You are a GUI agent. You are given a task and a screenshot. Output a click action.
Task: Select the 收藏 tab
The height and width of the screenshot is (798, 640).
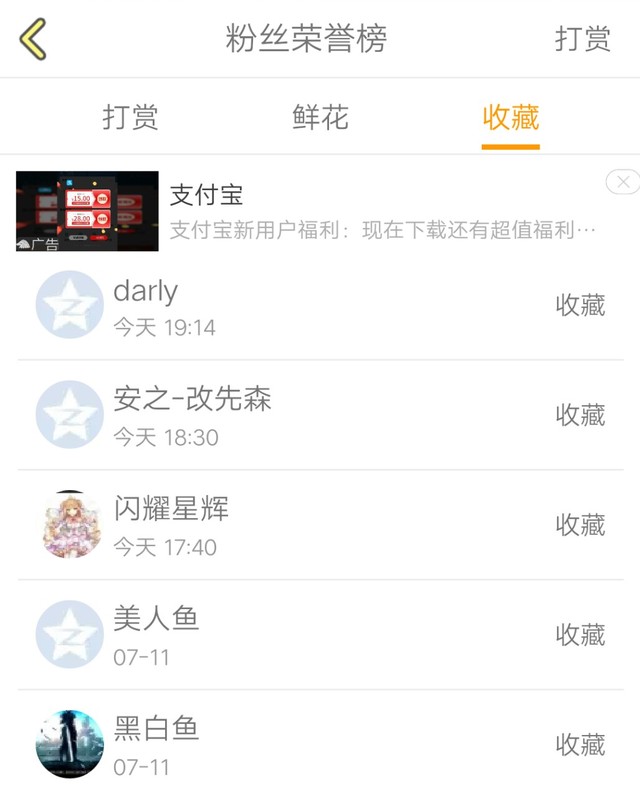[510, 117]
